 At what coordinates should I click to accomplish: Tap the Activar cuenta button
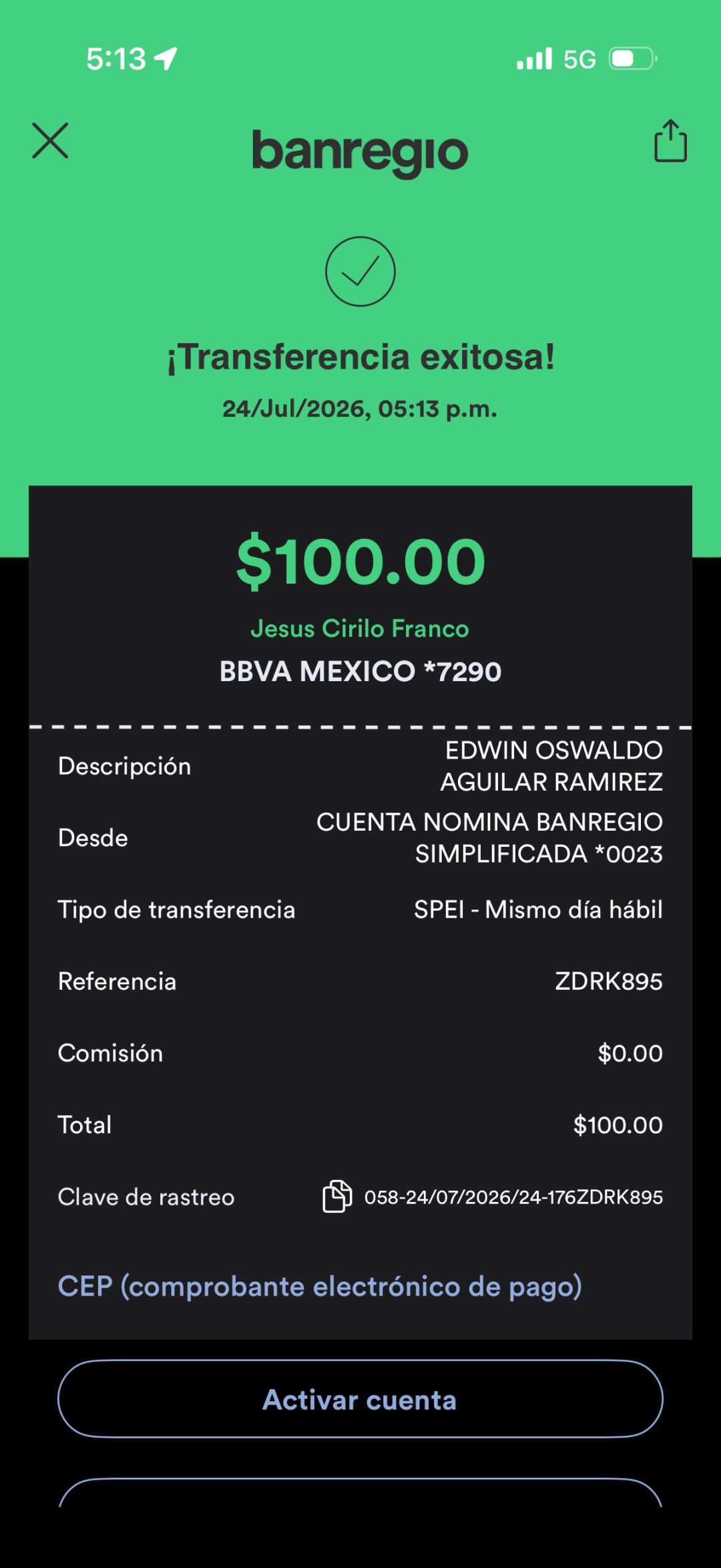click(360, 1399)
